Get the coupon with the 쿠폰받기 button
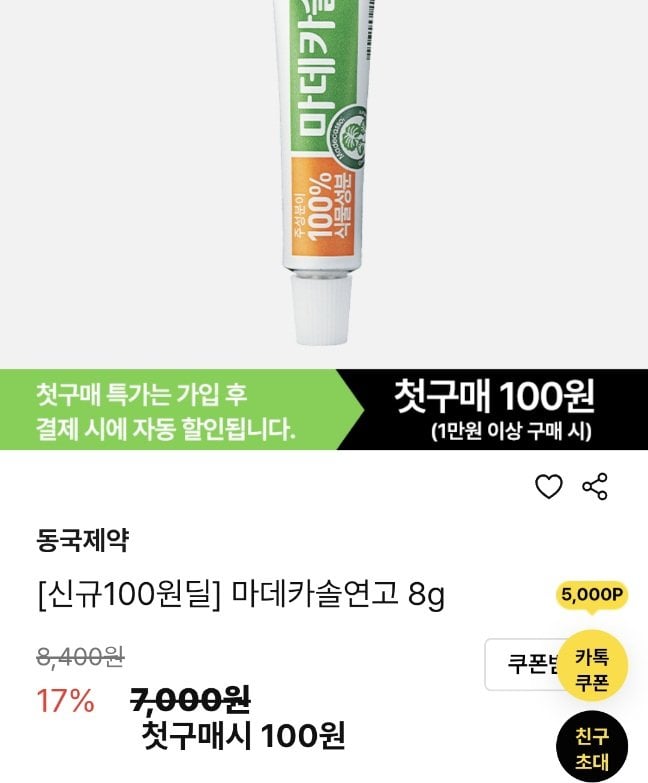 (522, 665)
